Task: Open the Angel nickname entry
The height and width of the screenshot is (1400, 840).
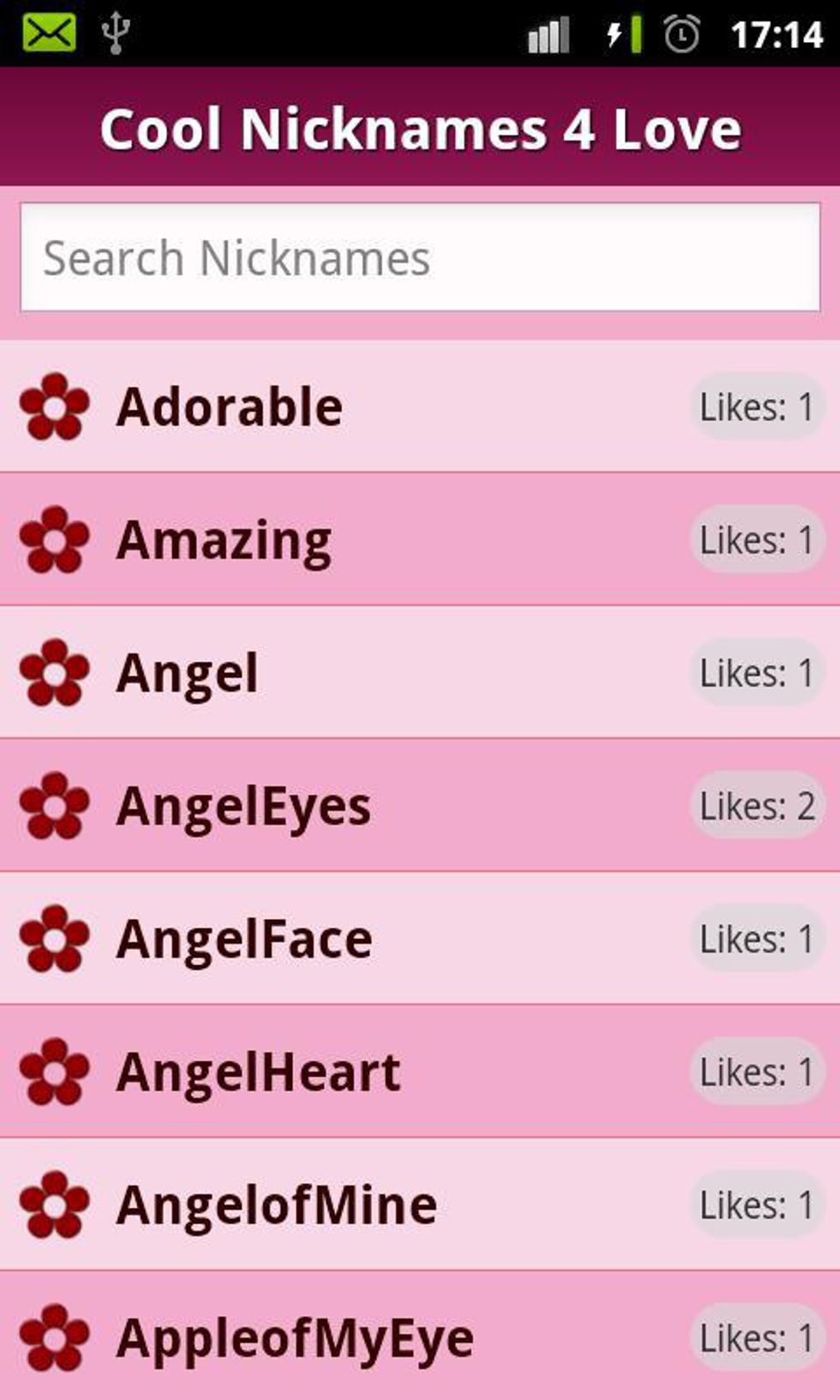Action: pyautogui.click(x=187, y=673)
